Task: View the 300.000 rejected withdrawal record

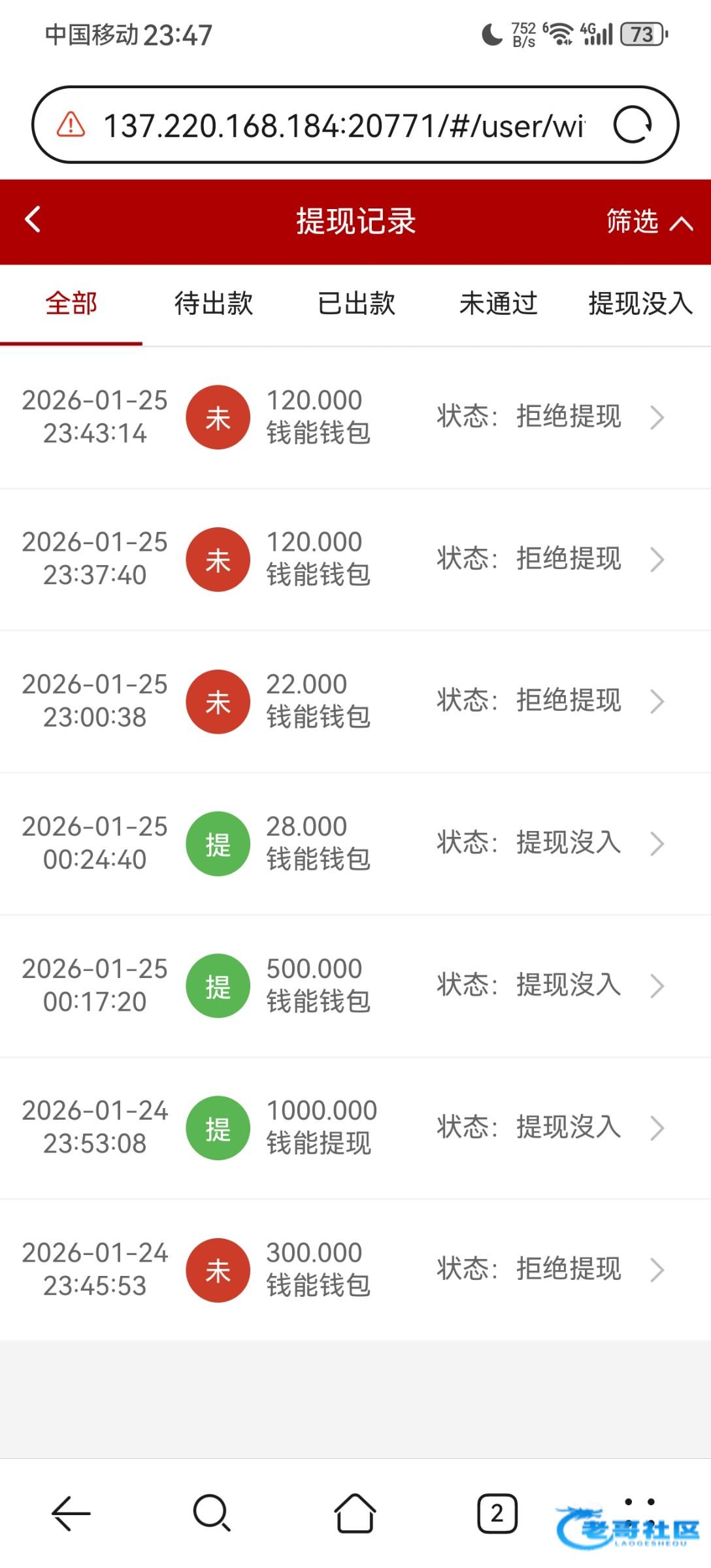Action: [x=355, y=1270]
